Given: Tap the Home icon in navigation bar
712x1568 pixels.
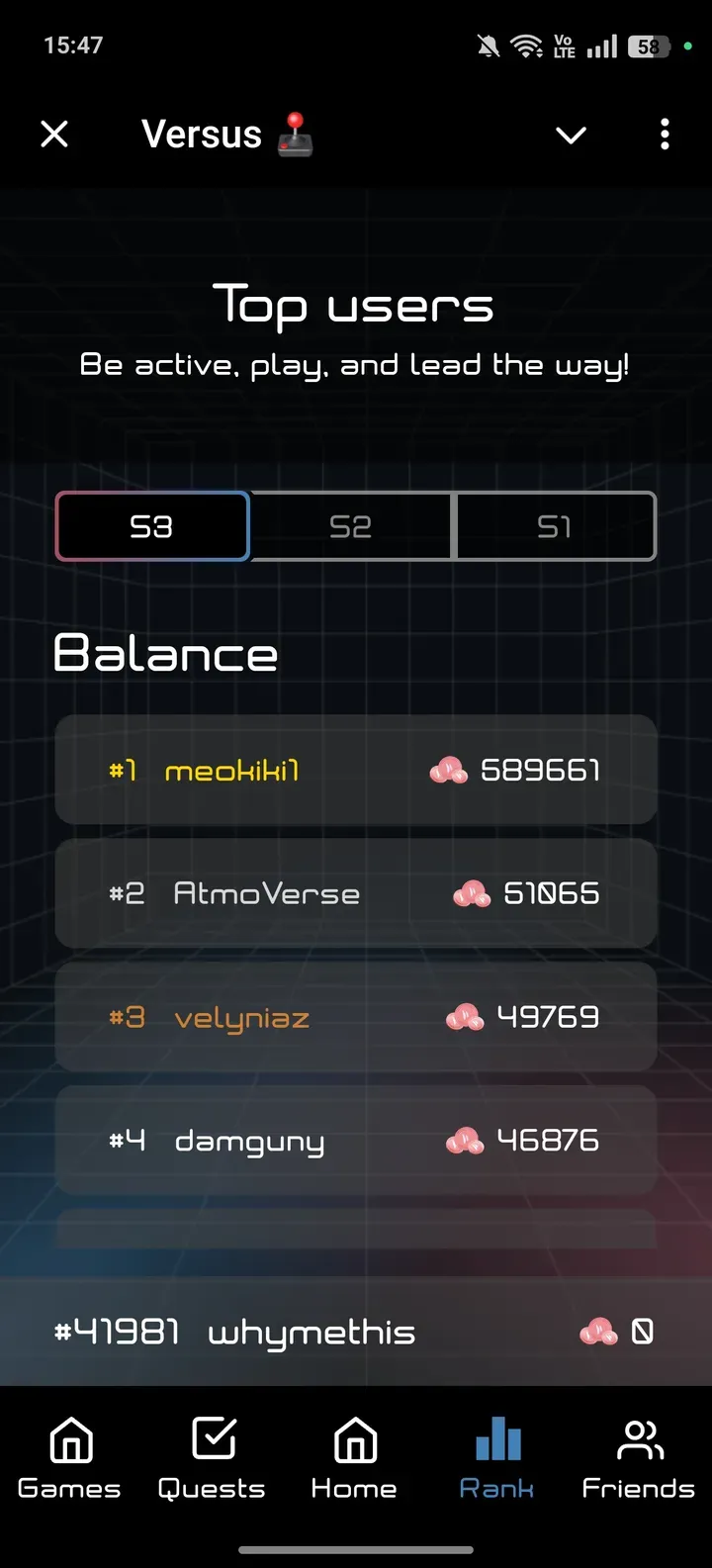Looking at the screenshot, I should [x=354, y=1454].
